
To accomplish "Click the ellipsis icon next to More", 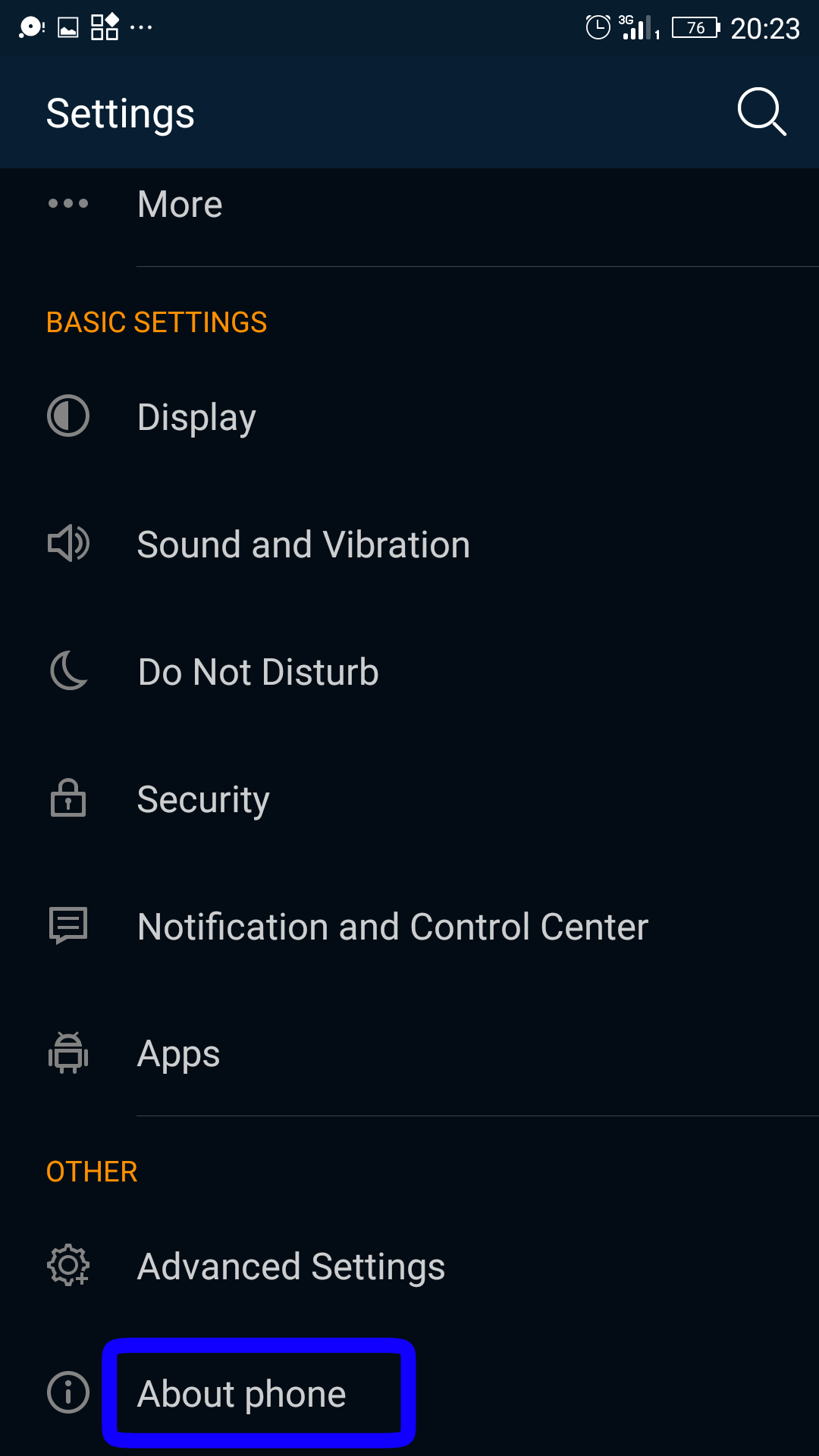I will point(67,203).
